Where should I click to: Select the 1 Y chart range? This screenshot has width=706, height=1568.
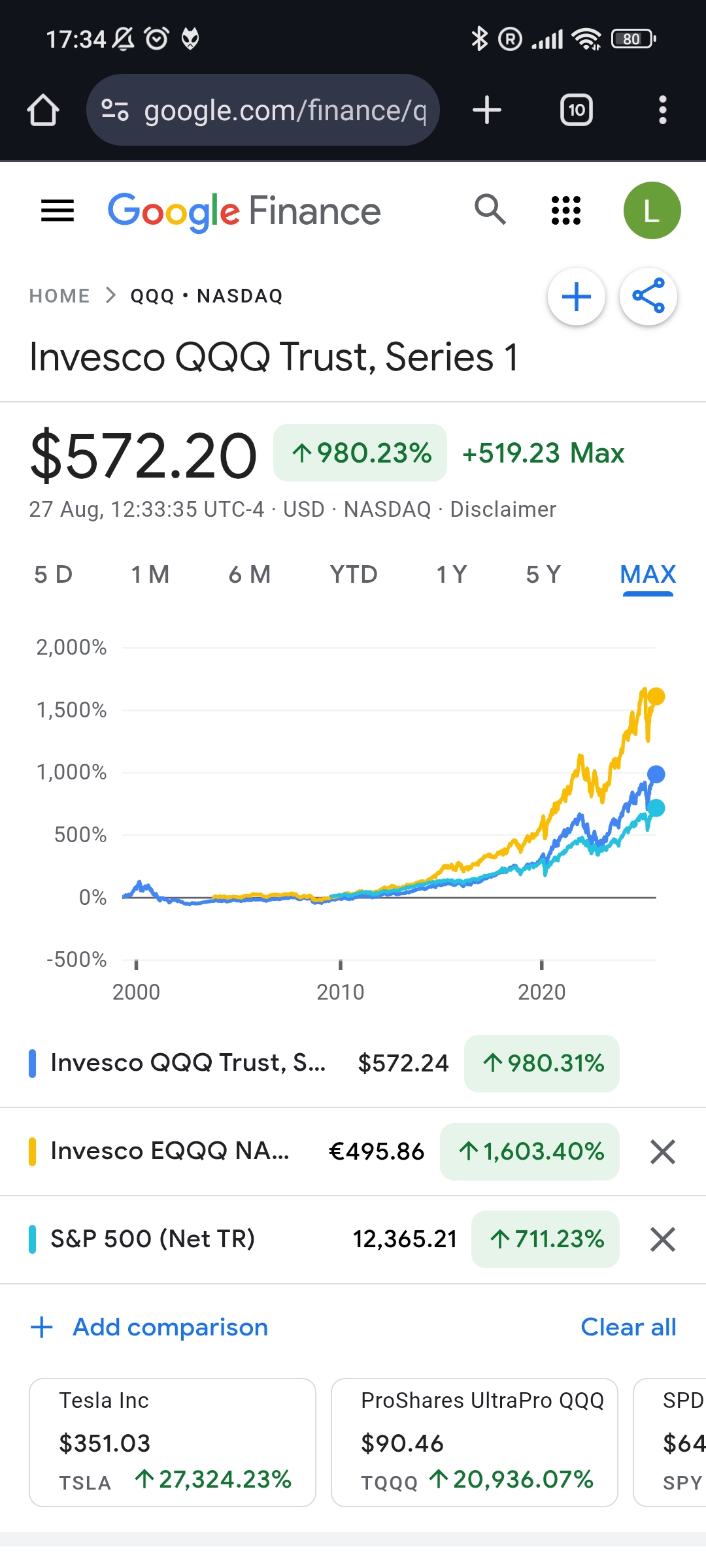(452, 575)
